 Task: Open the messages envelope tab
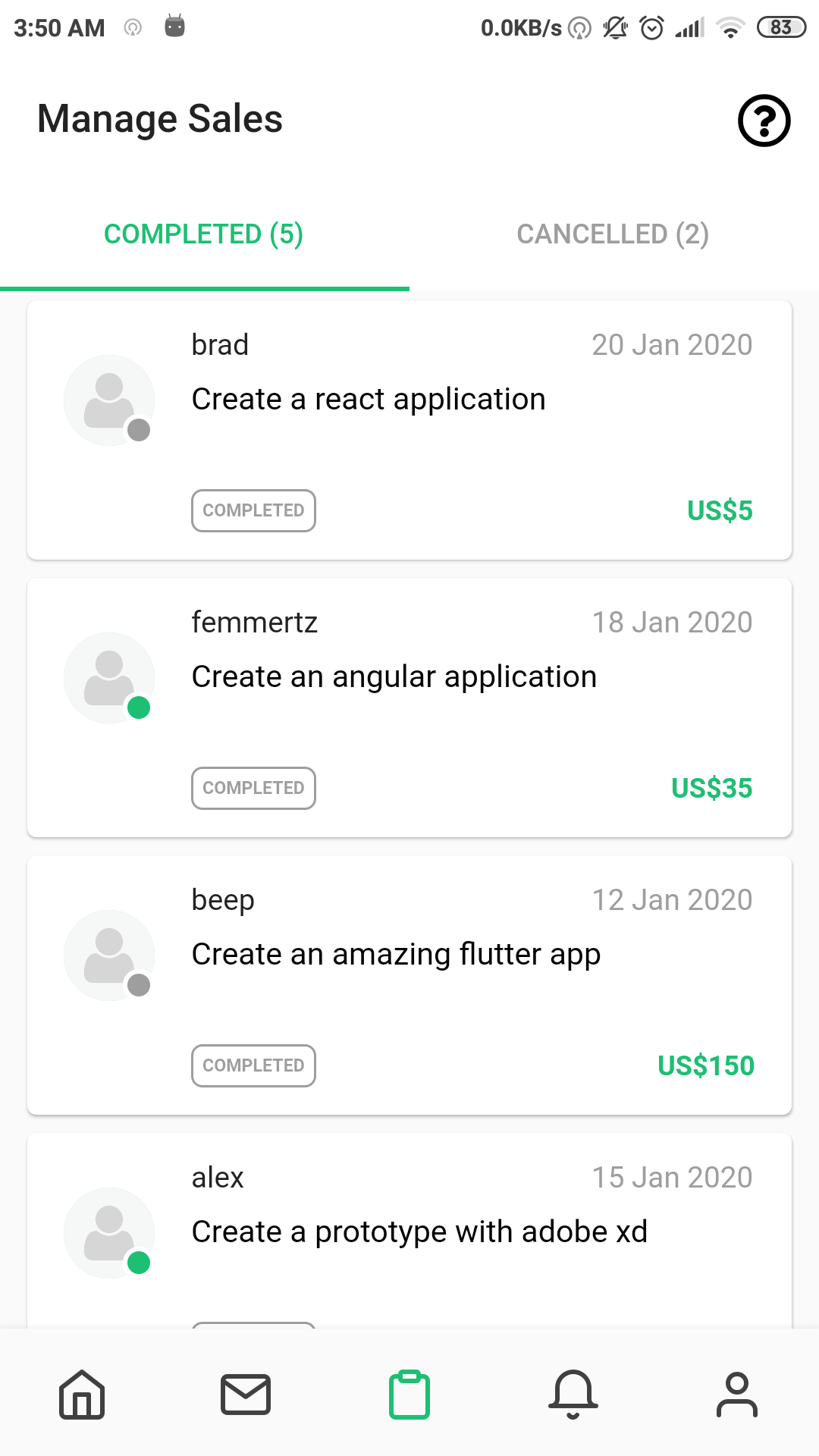246,1394
